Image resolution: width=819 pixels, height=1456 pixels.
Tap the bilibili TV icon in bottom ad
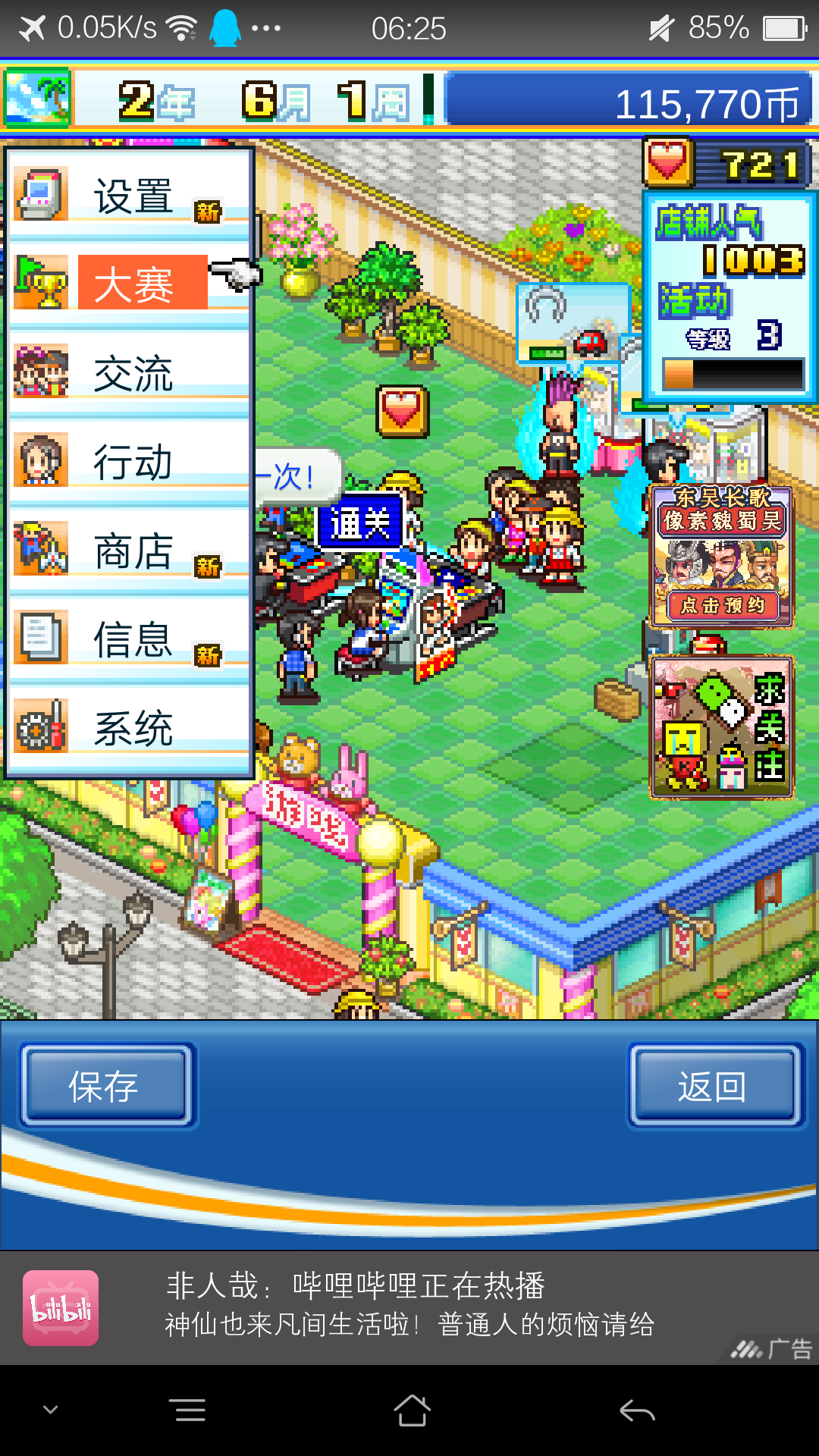[x=60, y=1308]
